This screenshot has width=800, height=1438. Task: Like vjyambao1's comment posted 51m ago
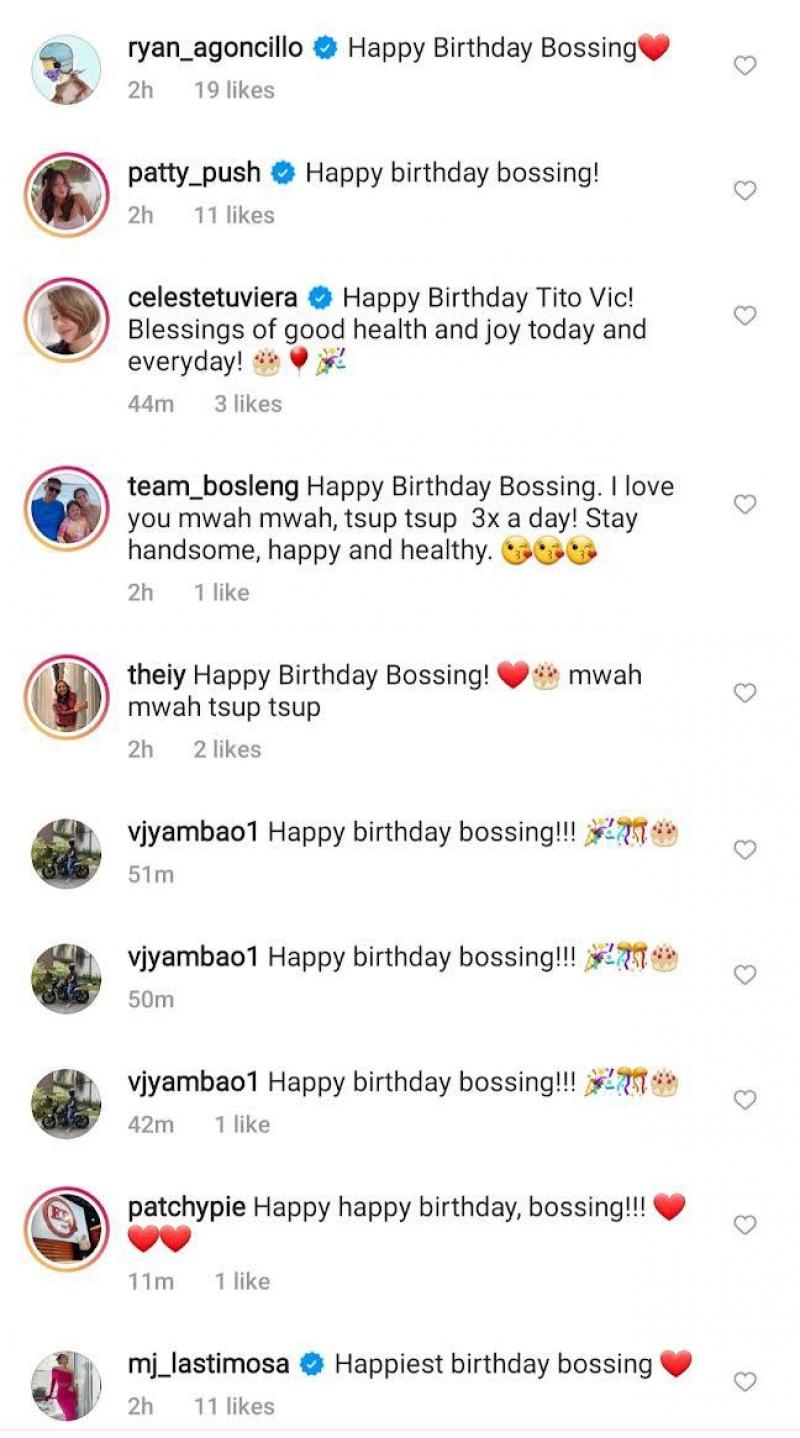pos(745,849)
